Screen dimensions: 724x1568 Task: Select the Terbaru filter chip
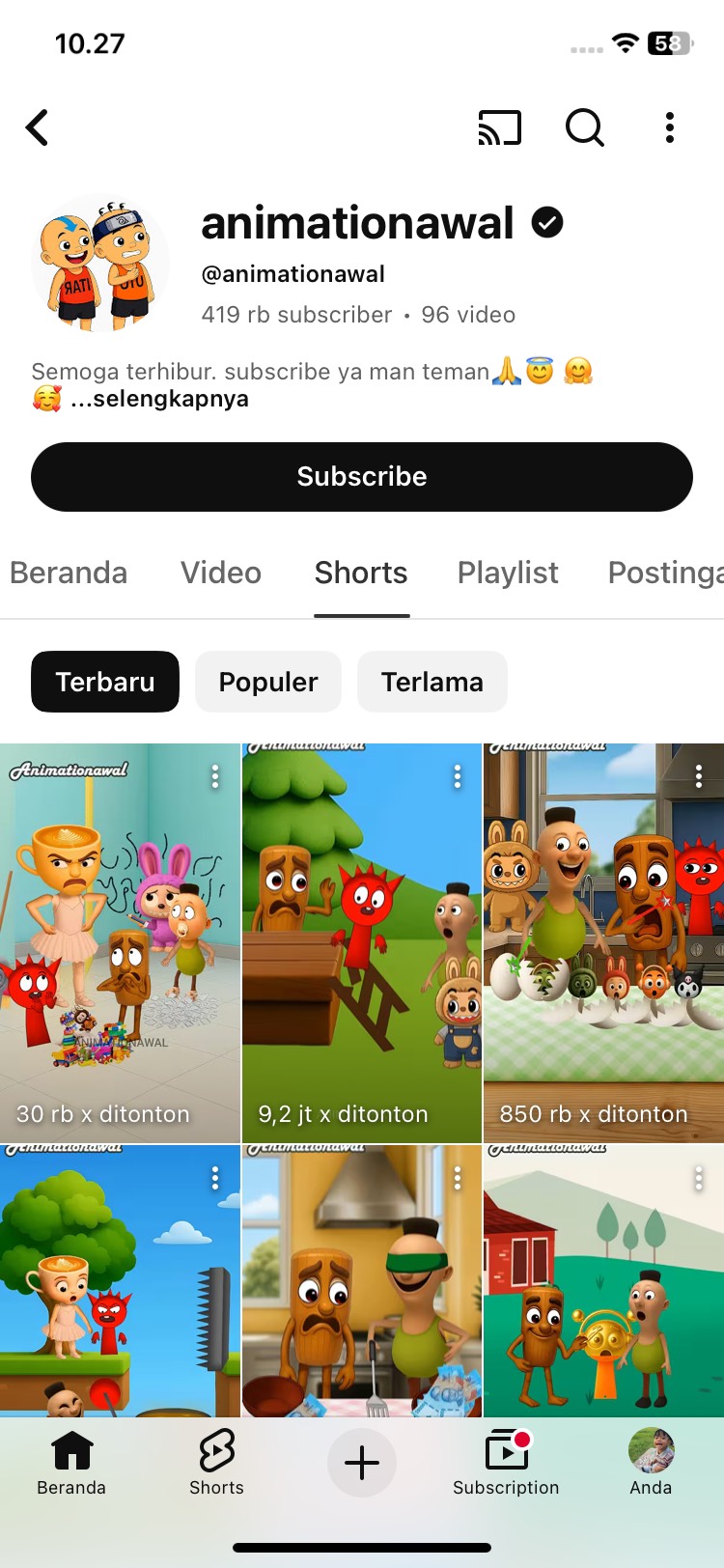105,682
